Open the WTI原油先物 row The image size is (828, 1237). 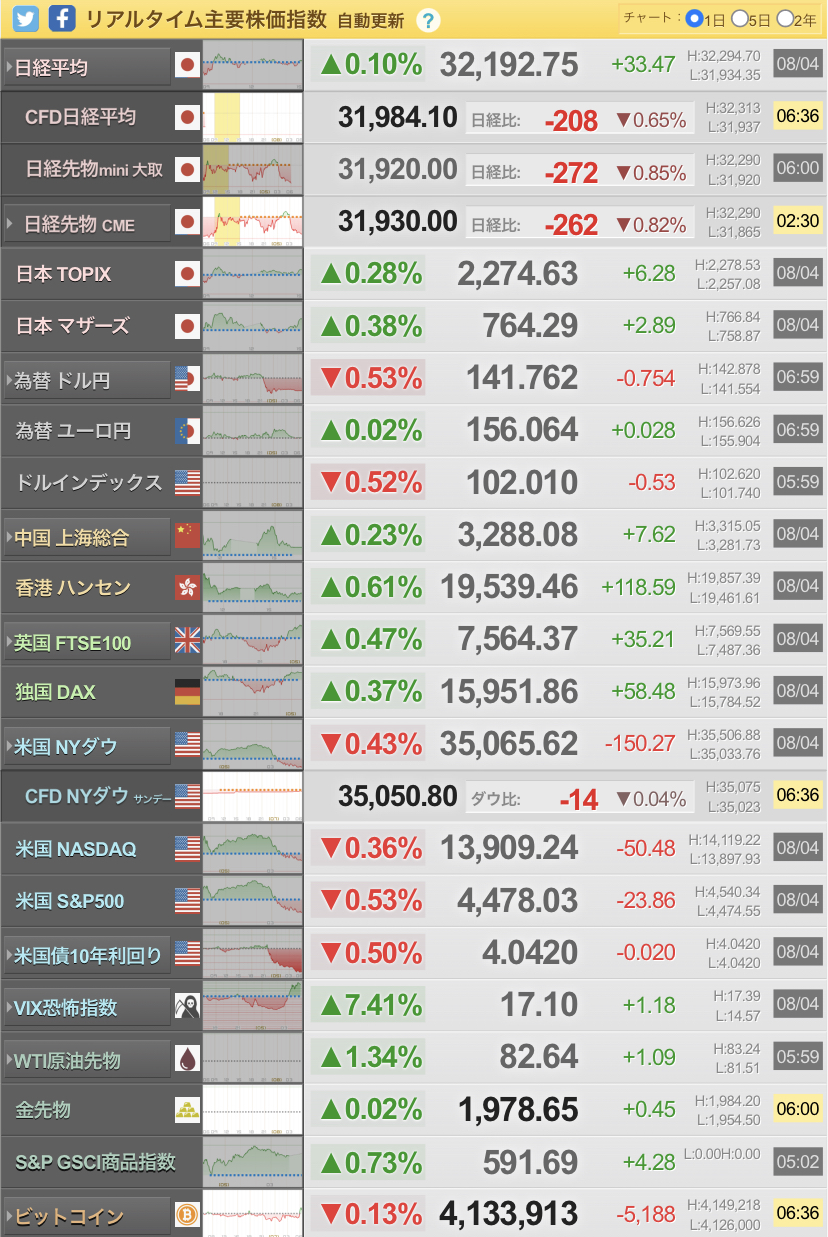[87, 1060]
